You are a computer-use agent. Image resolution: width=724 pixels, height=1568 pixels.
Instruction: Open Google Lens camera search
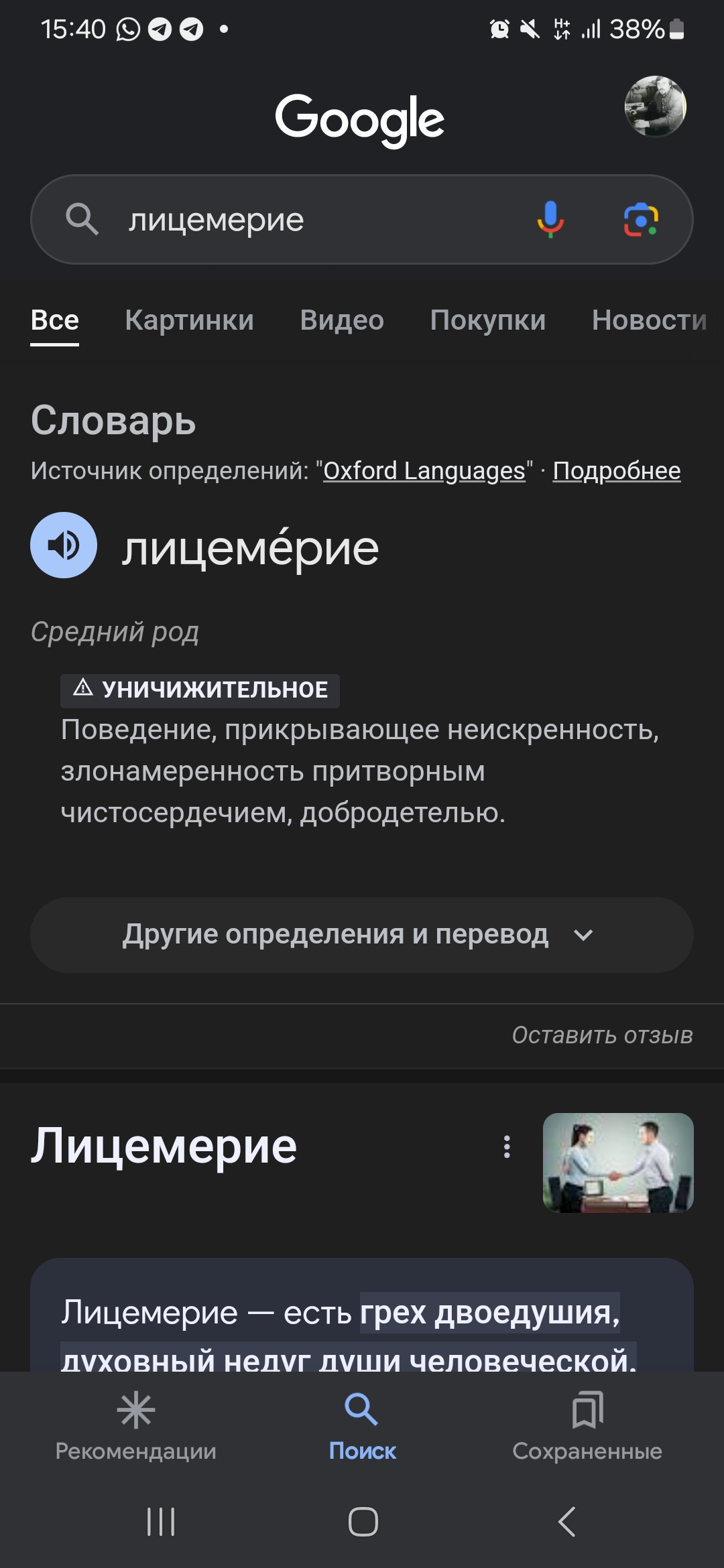point(641,219)
